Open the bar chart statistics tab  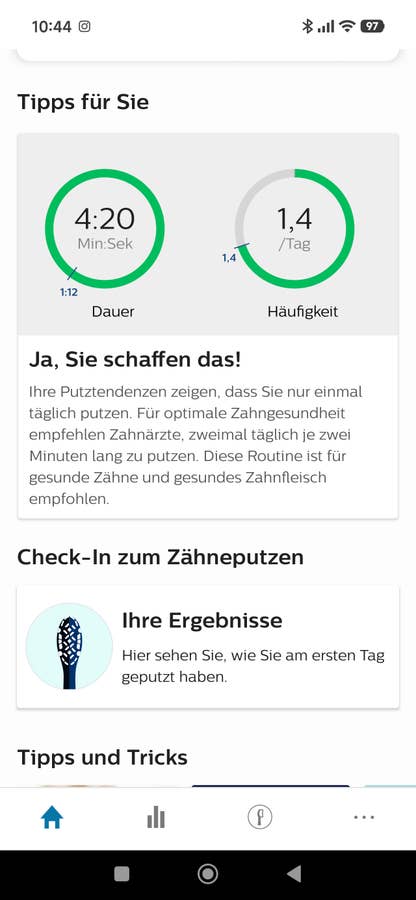(x=155, y=818)
